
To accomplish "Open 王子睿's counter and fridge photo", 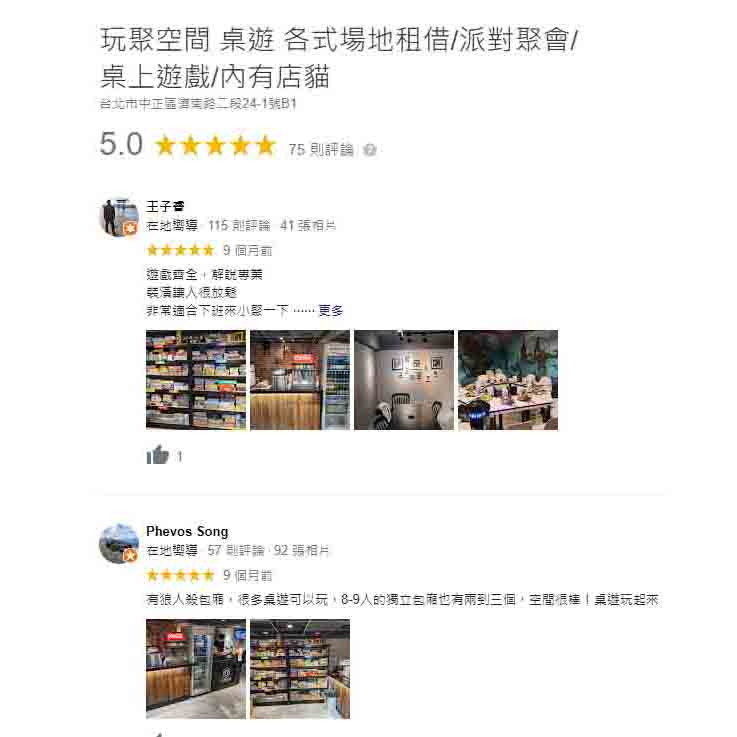I will 300,380.
